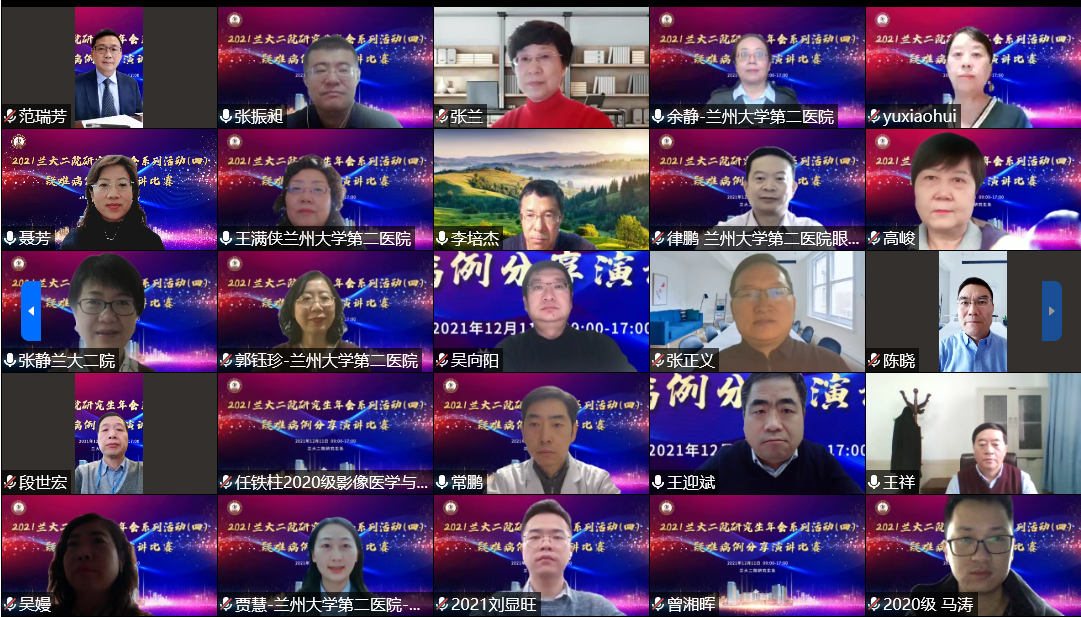Select 王迎斌's video tile
Viewport: 1081px width, 617px height.
tap(757, 432)
